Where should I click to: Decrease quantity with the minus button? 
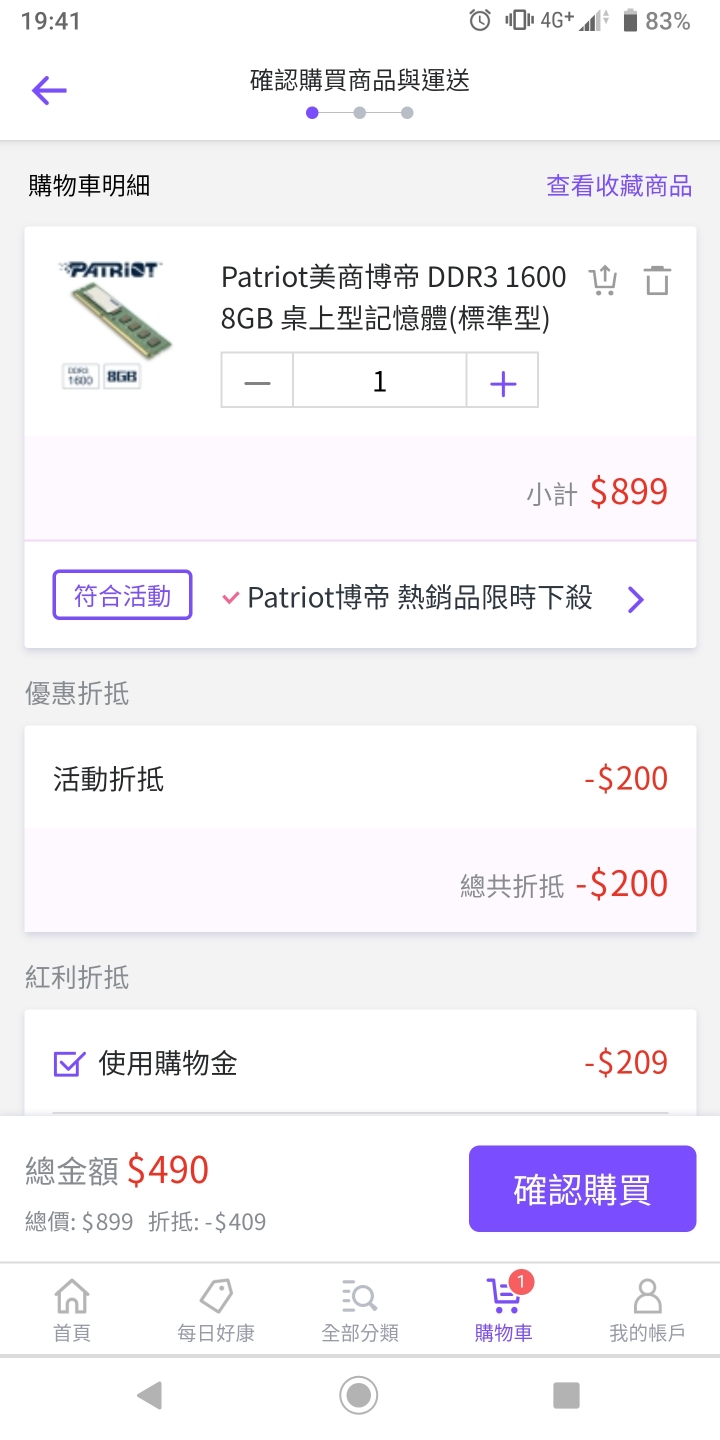coord(257,380)
